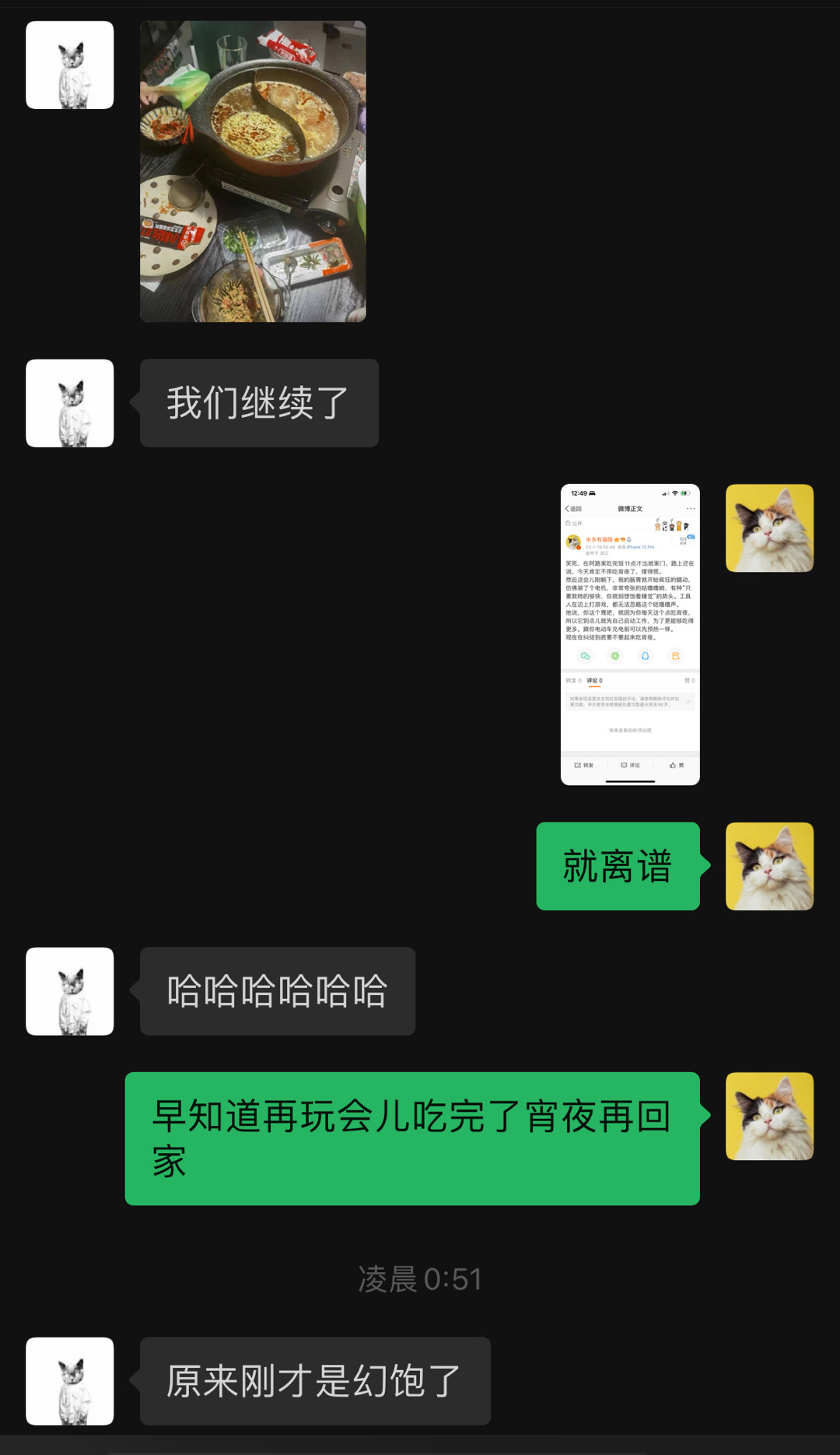The width and height of the screenshot is (840, 1455).
Task: Open contact's avatar beside 我们继续了
Action: click(x=70, y=403)
